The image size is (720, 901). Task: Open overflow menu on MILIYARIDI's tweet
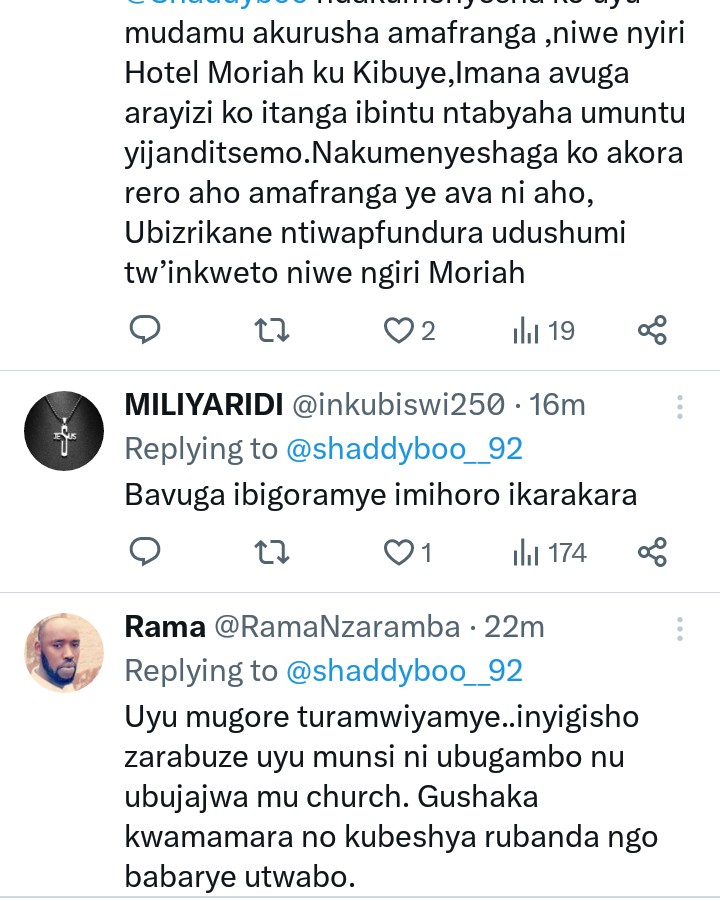pos(680,407)
